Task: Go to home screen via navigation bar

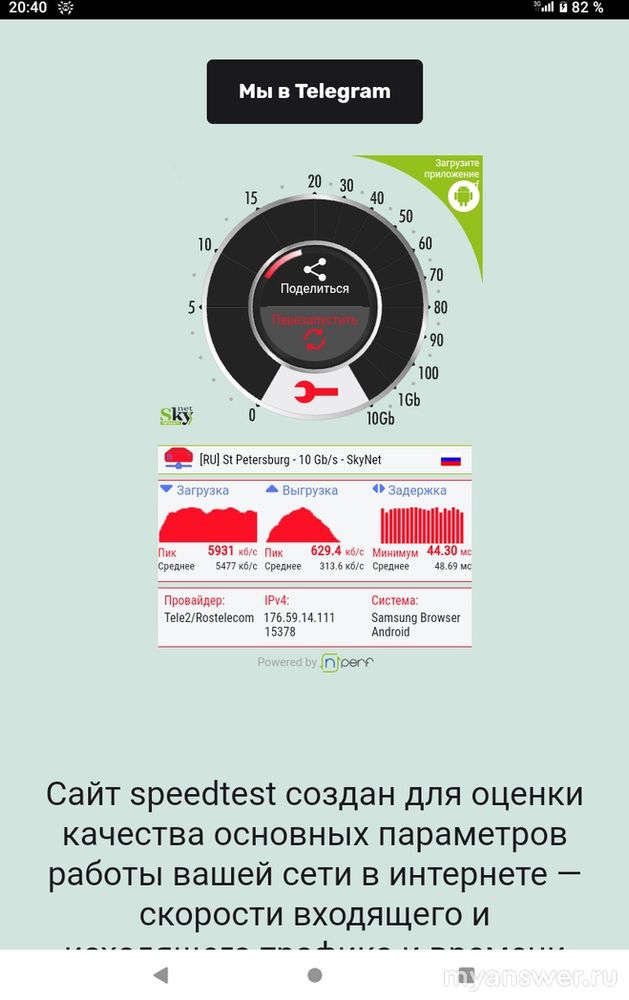Action: [314, 975]
